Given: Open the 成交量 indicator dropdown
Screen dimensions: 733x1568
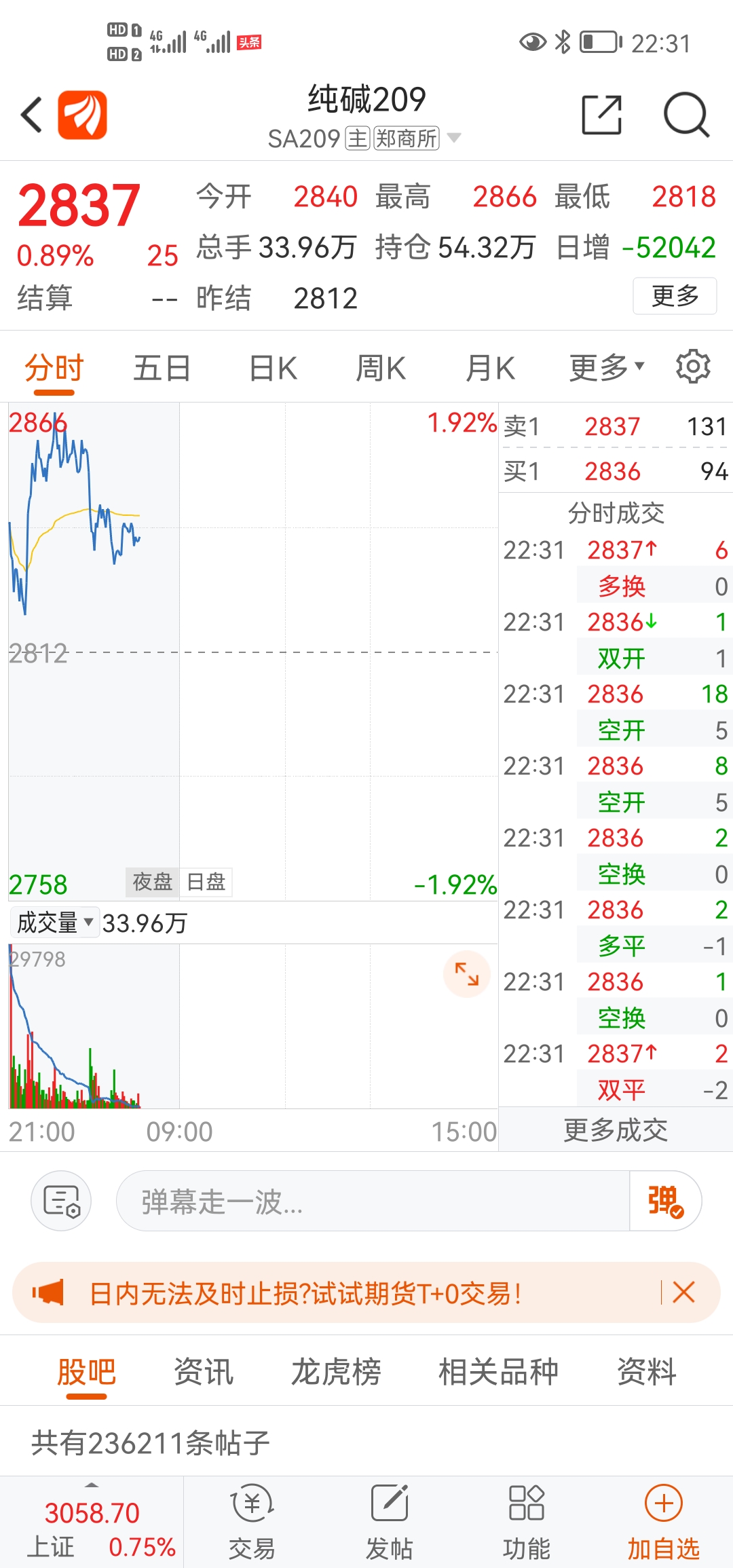Looking at the screenshot, I should pos(55,922).
